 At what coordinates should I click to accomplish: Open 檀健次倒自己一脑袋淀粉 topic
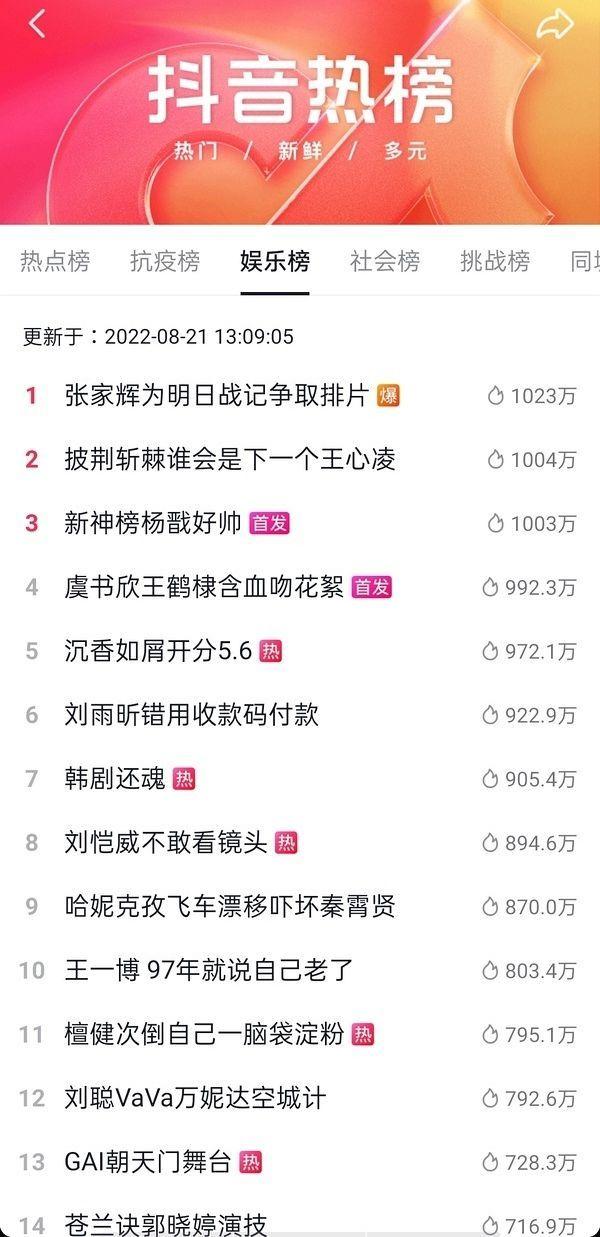point(300,1035)
